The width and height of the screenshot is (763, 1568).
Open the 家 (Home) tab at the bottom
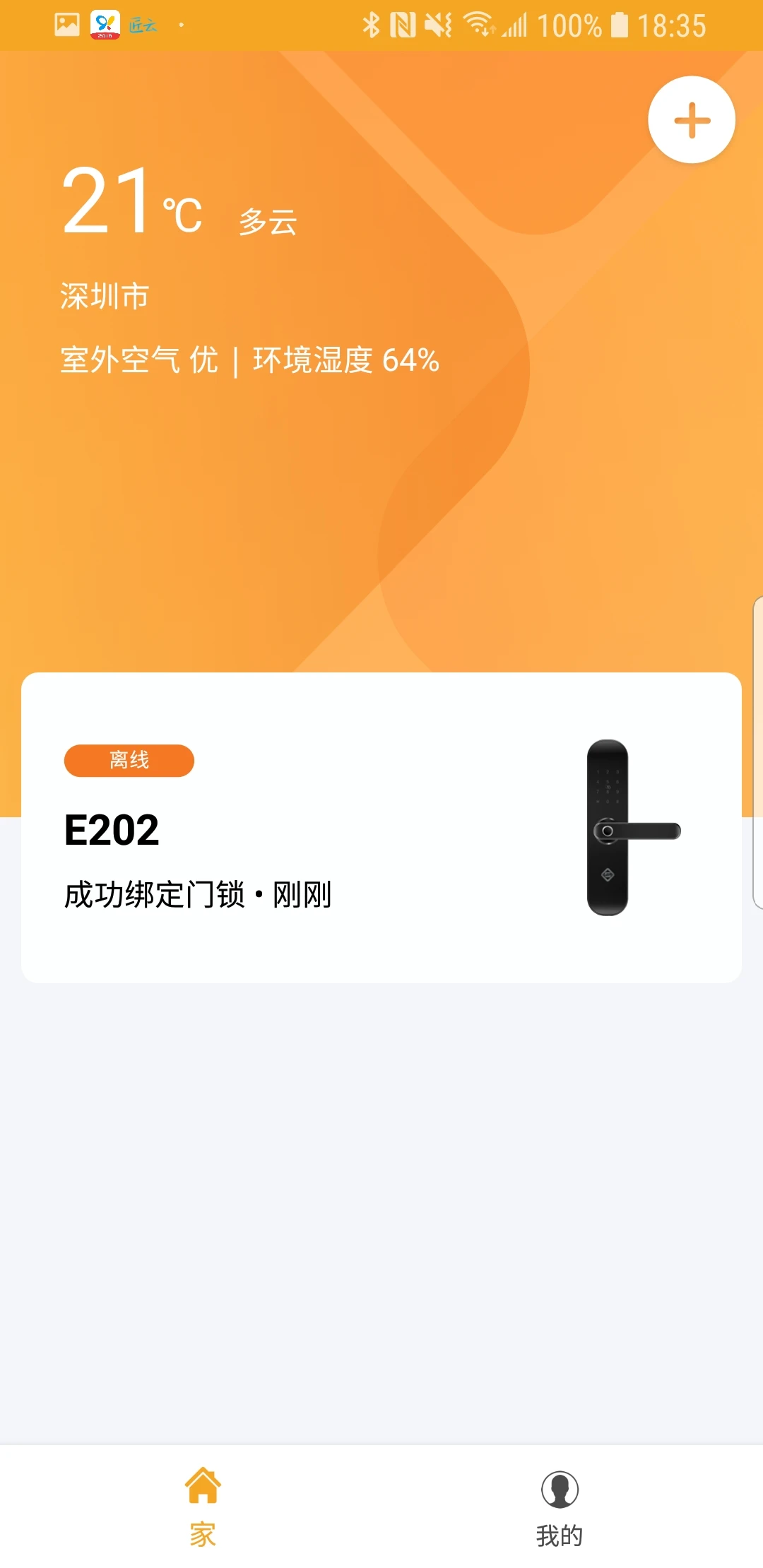pyautogui.click(x=202, y=1511)
